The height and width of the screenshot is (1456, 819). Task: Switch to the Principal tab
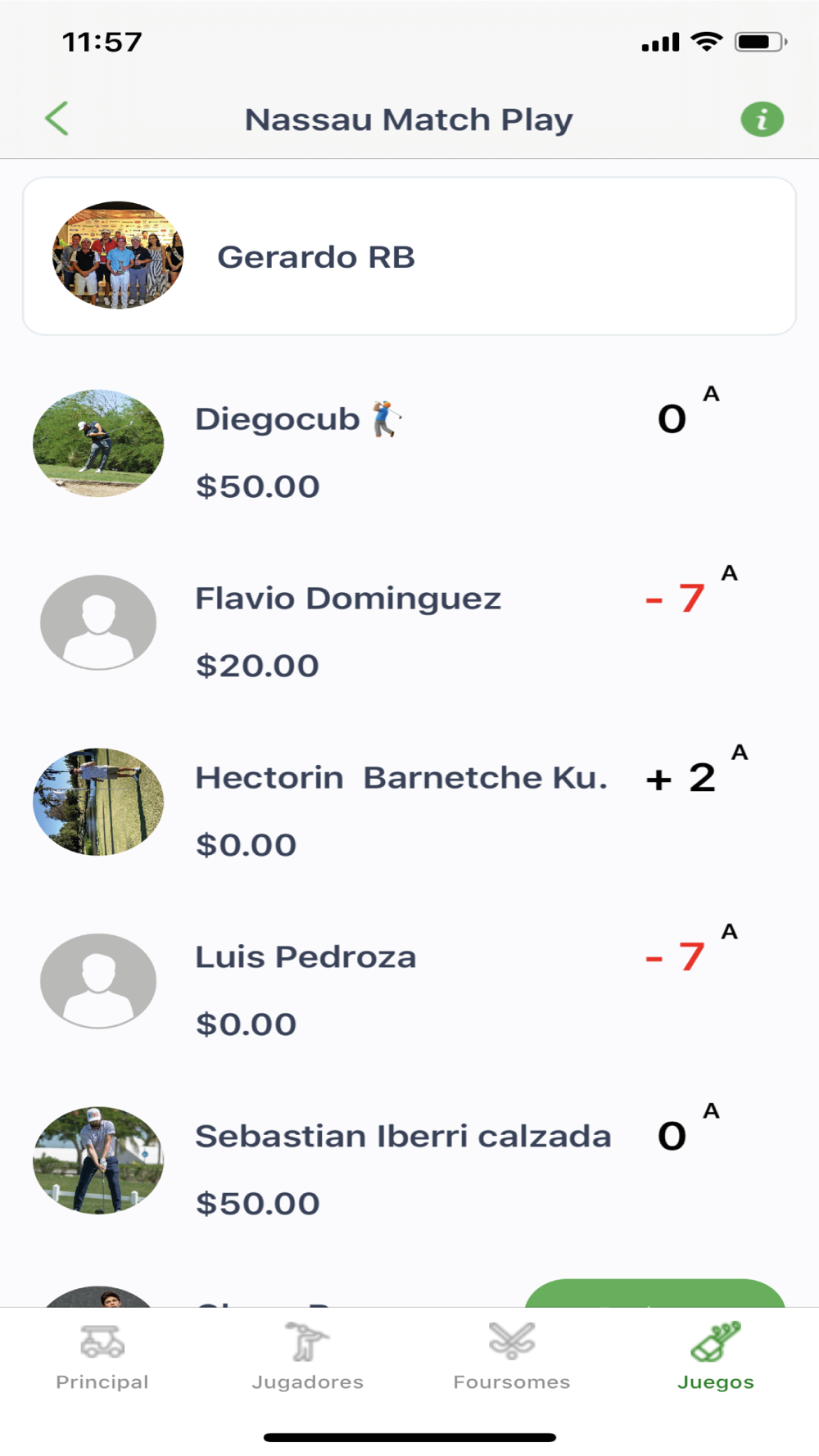point(102,1357)
